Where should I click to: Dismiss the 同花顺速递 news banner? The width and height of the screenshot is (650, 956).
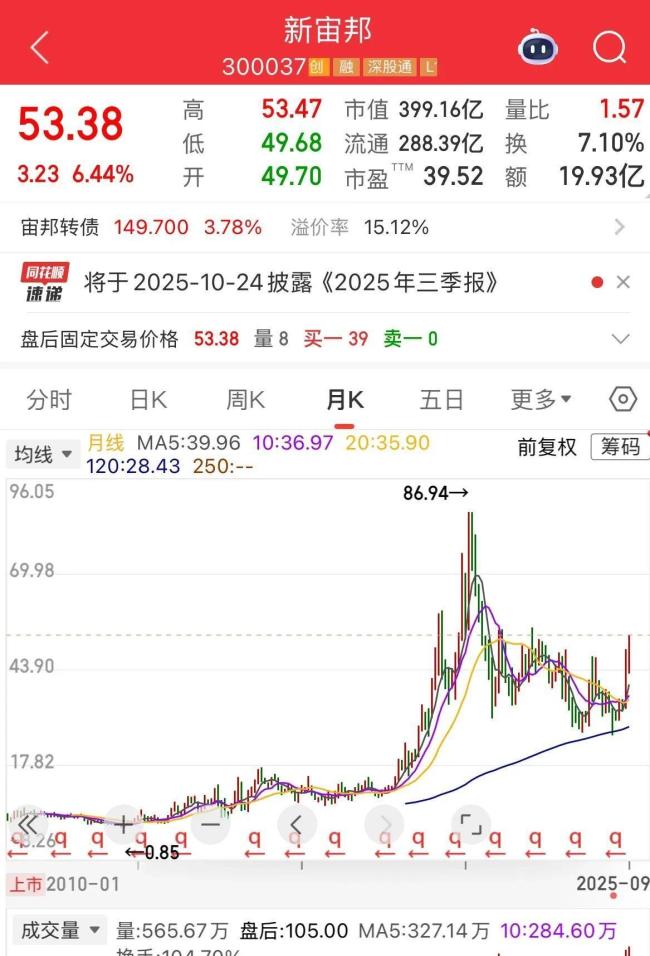623,283
